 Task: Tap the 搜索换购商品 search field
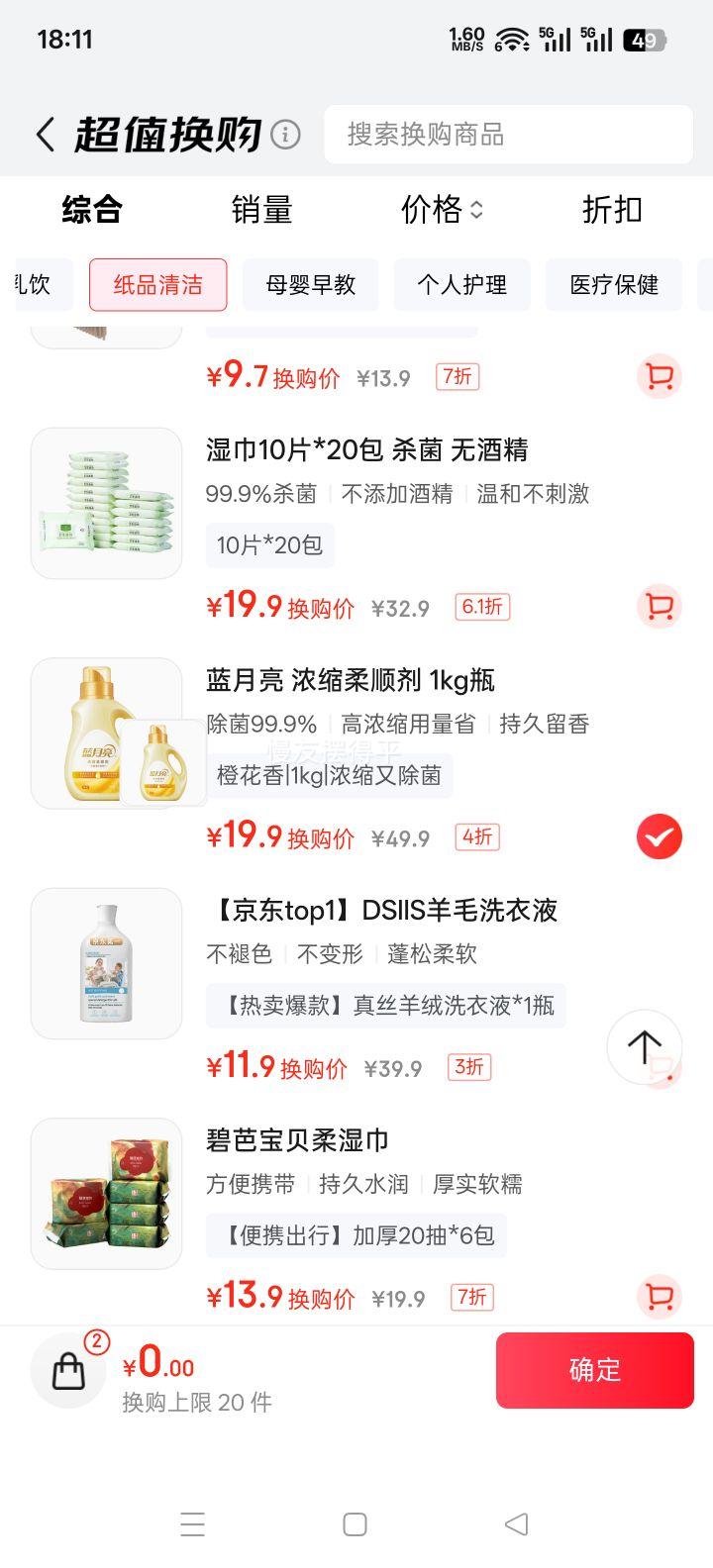point(508,135)
